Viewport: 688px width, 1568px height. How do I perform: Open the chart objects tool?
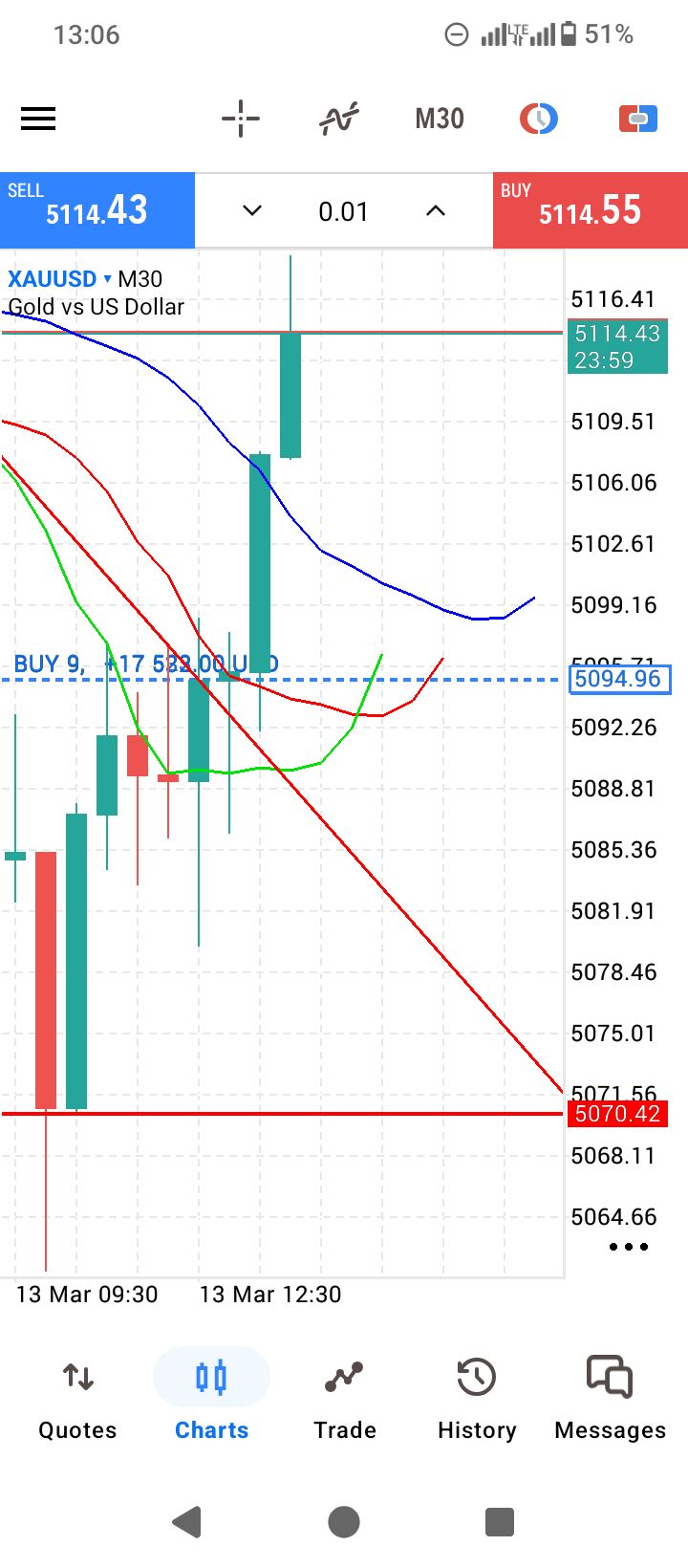(x=539, y=119)
